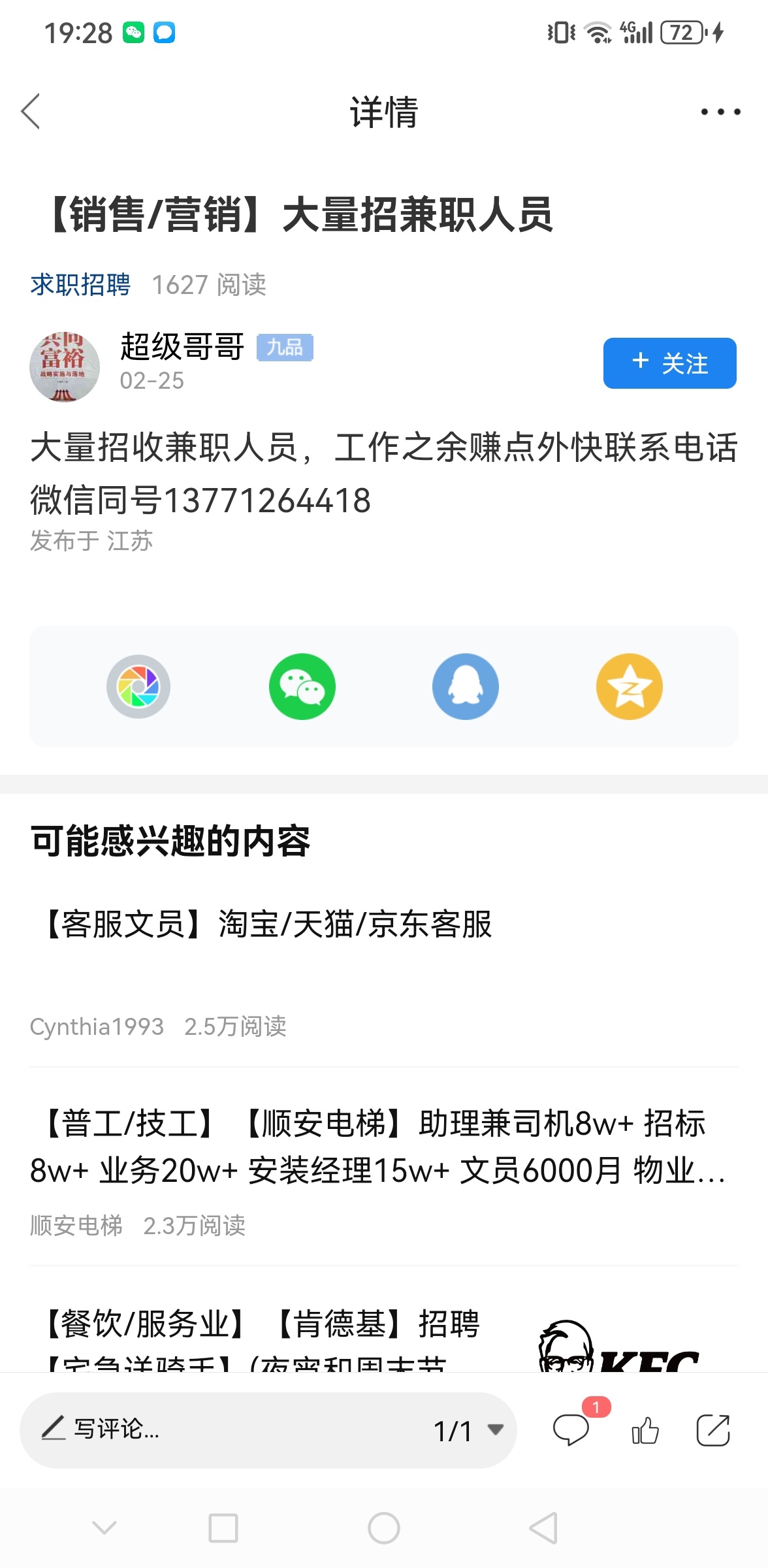Open the 淘宝/天猫/京东客服 post
The width and height of the screenshot is (768, 1568).
(268, 924)
